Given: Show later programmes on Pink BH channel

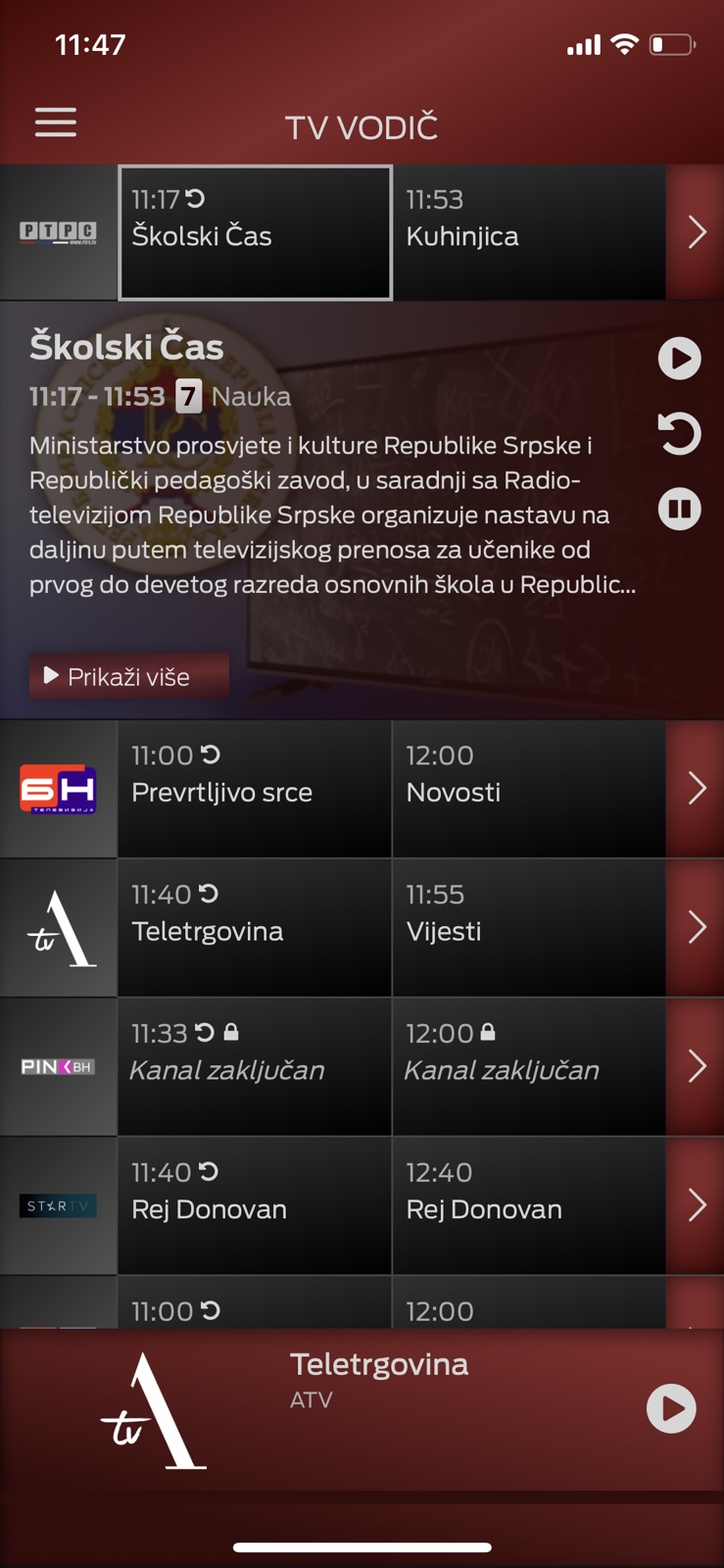Looking at the screenshot, I should point(696,1067).
